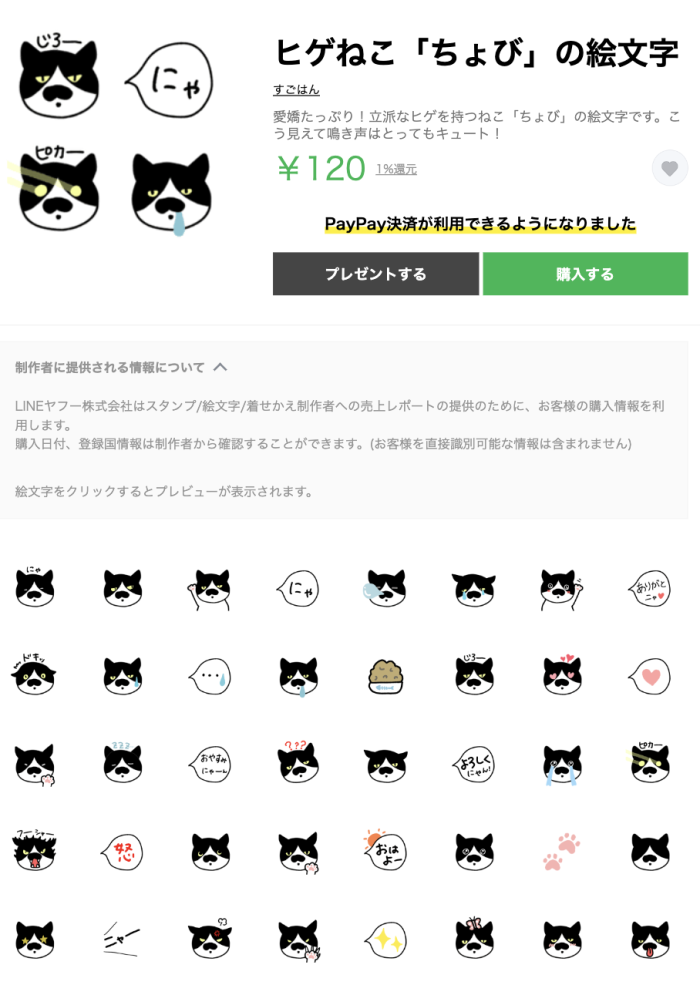
Task: Add this emoji set to wishlist heart
Action: pos(670,168)
